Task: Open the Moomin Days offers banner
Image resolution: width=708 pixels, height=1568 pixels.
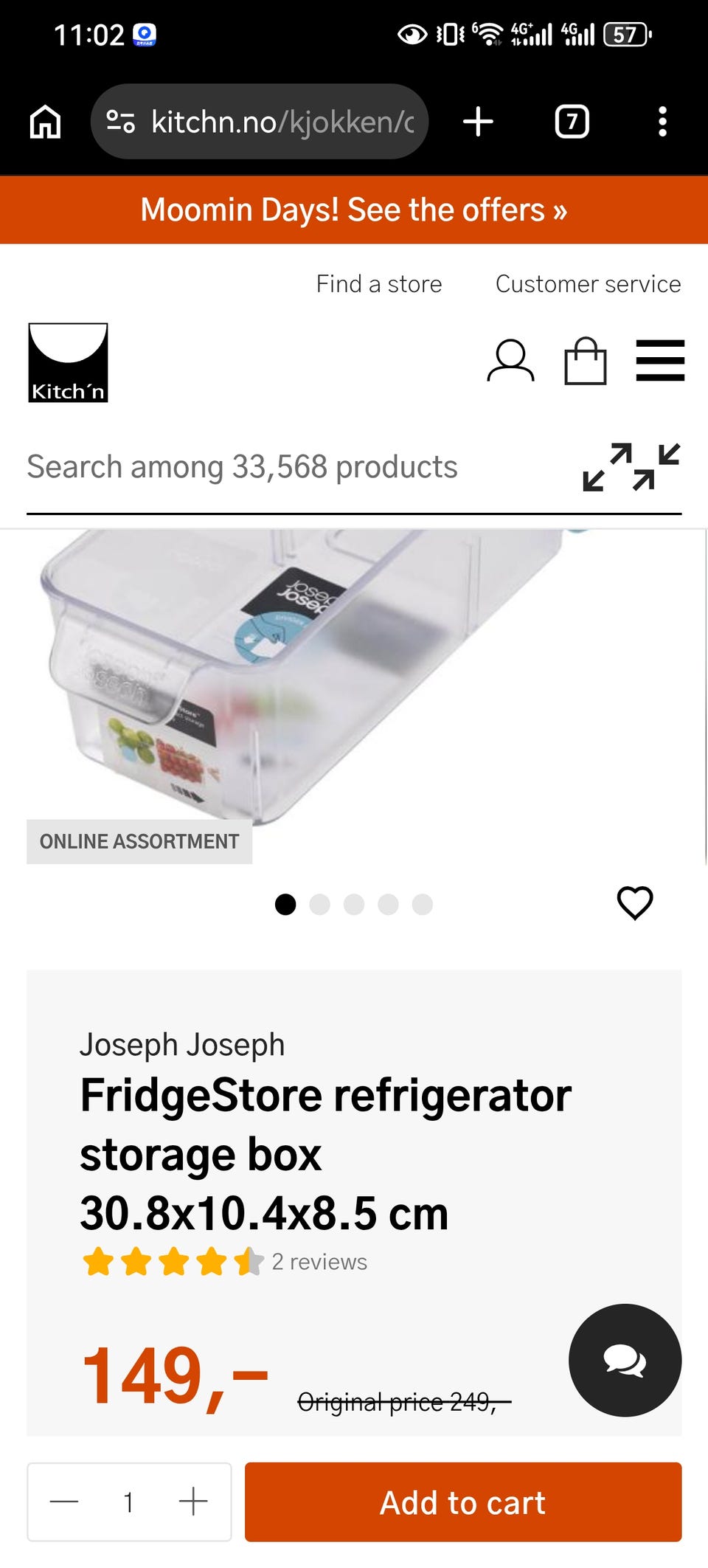Action: (354, 210)
